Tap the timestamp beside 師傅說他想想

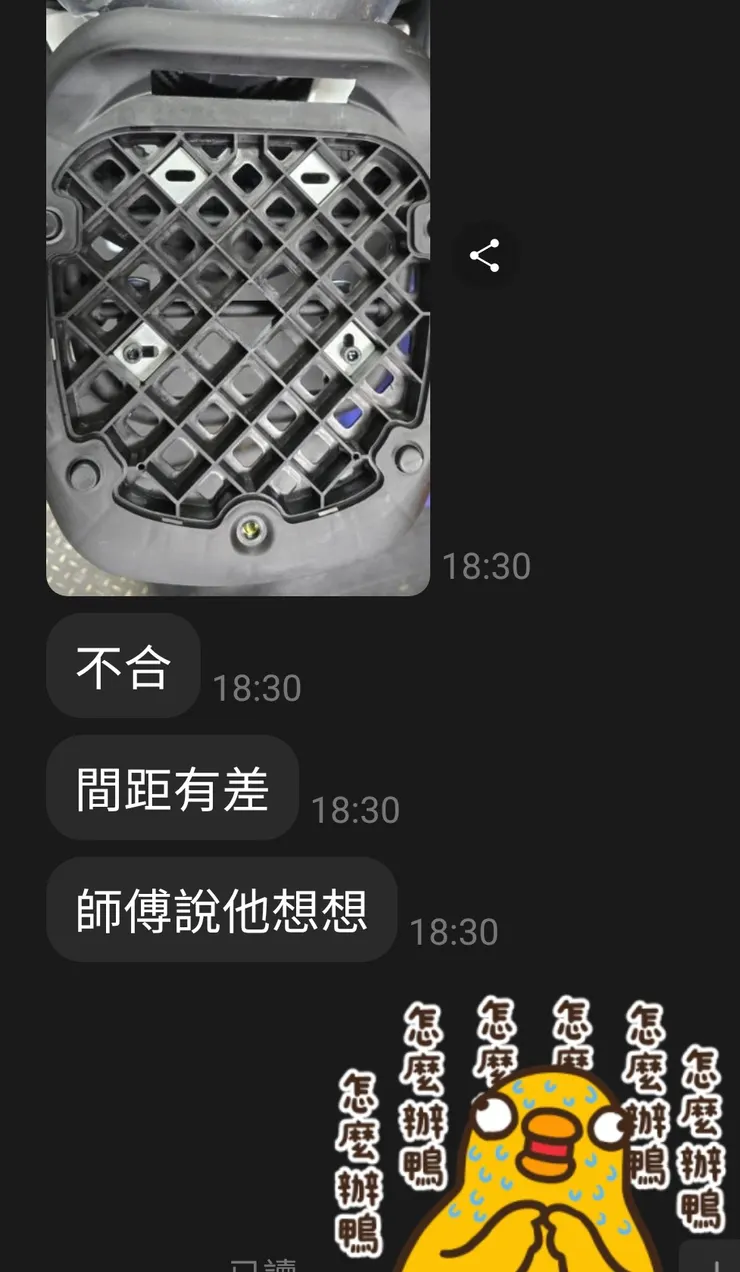tap(452, 932)
